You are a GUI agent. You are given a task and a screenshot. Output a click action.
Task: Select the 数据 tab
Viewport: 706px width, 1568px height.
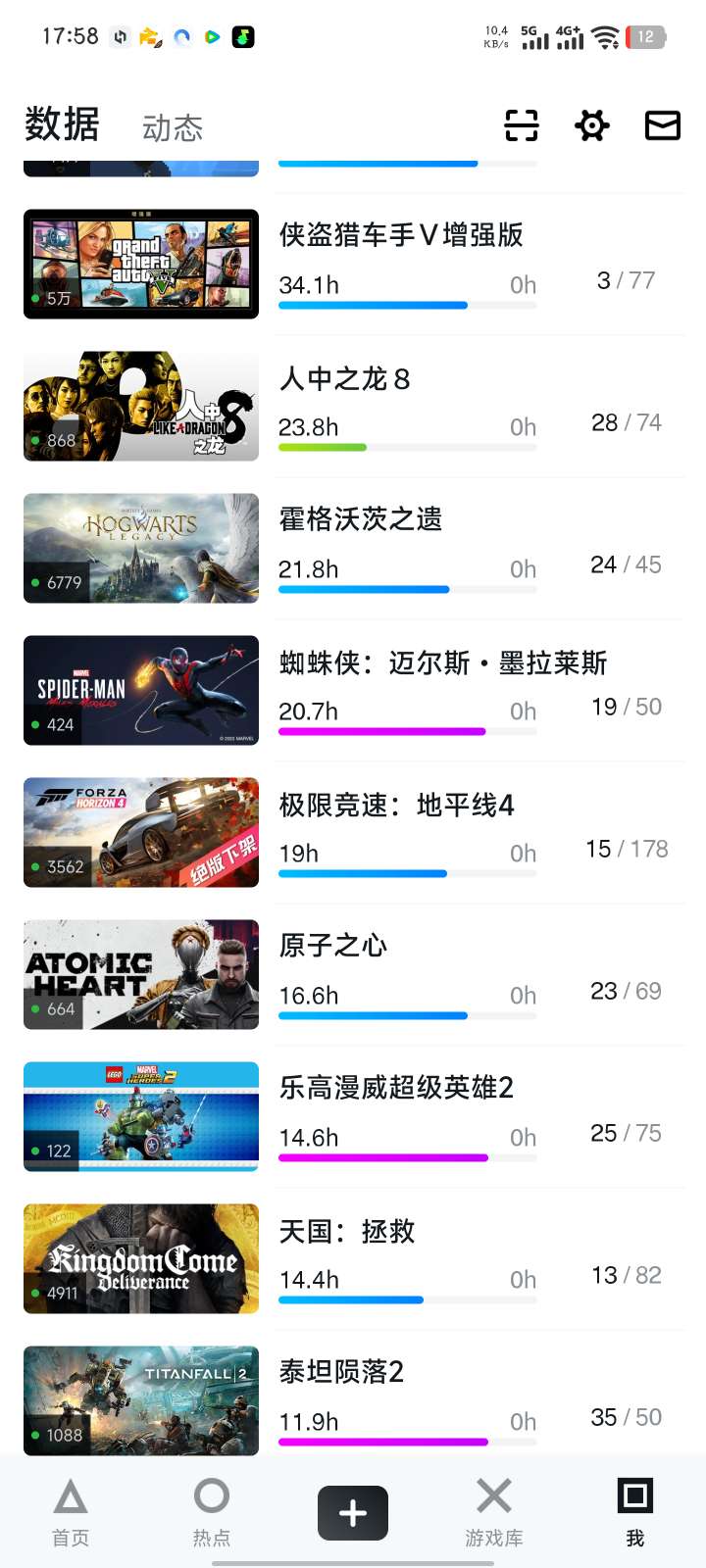point(62,125)
